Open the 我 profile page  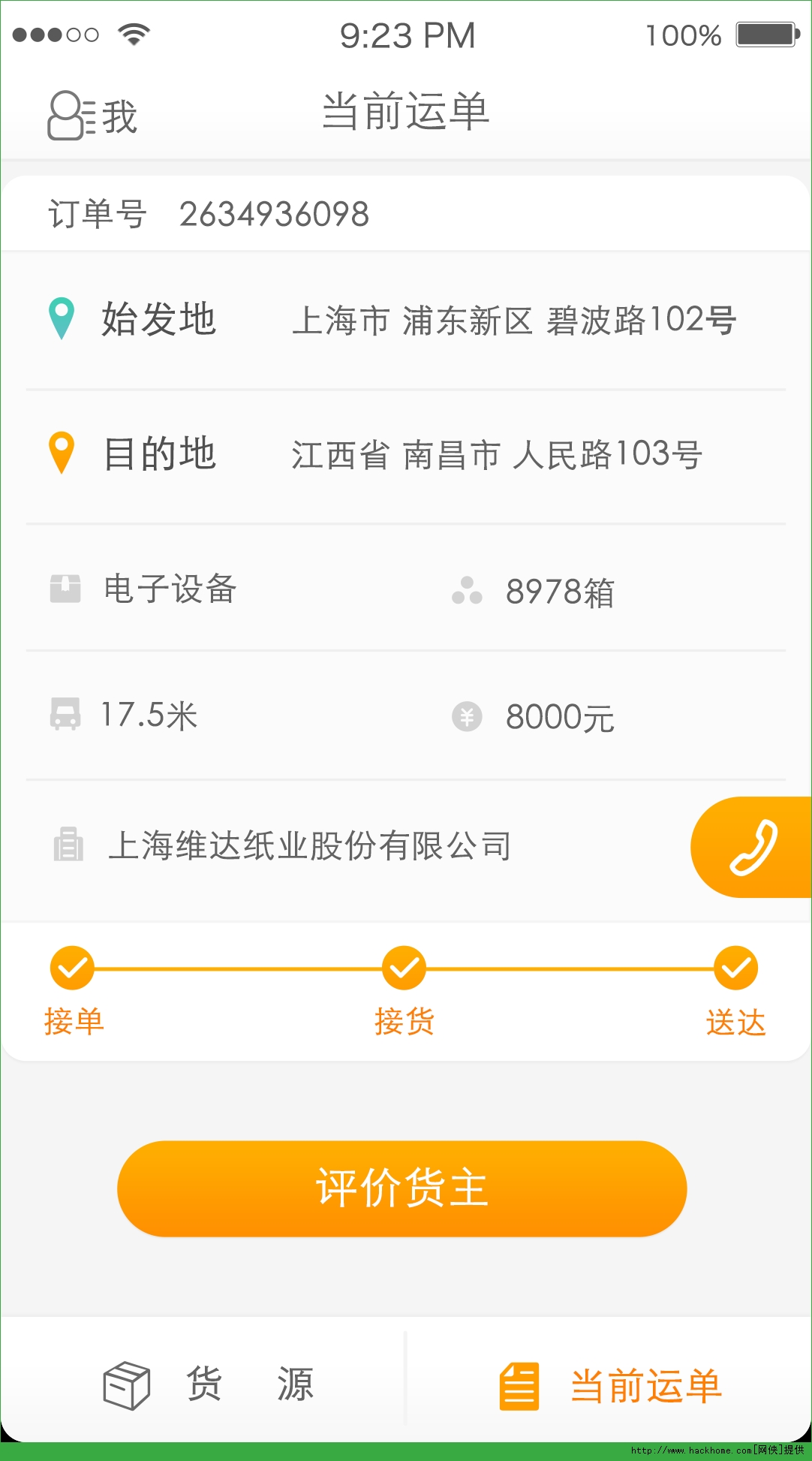click(x=93, y=116)
